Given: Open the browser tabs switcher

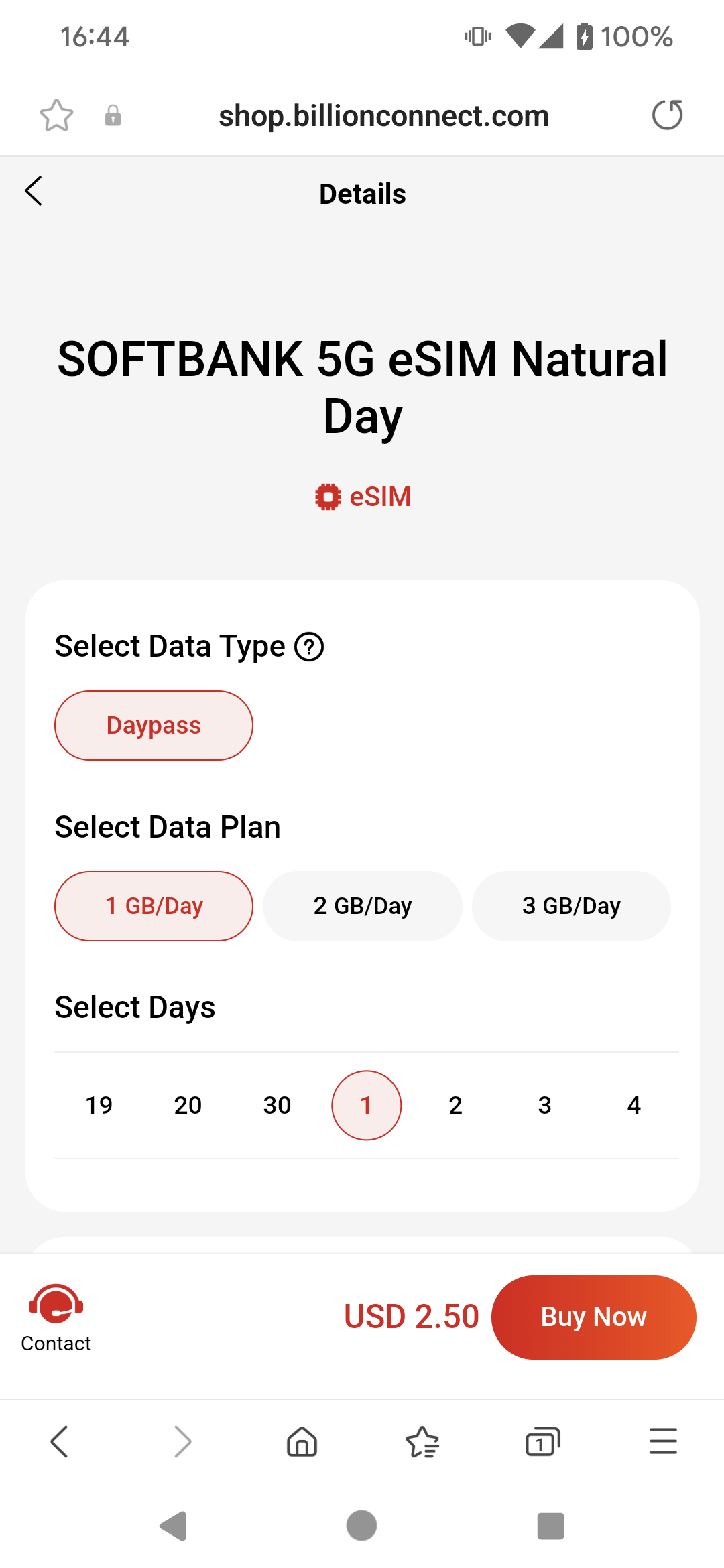Looking at the screenshot, I should [x=542, y=1441].
